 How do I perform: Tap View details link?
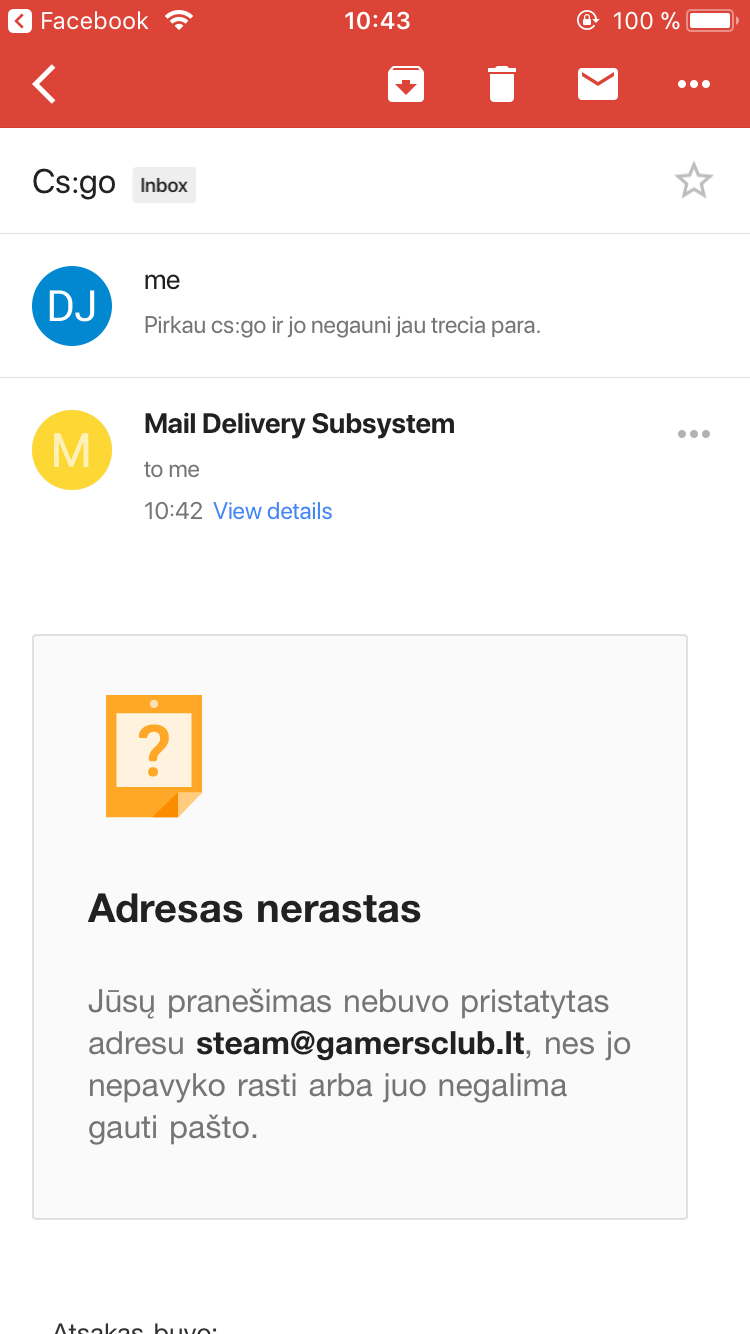coord(273,511)
